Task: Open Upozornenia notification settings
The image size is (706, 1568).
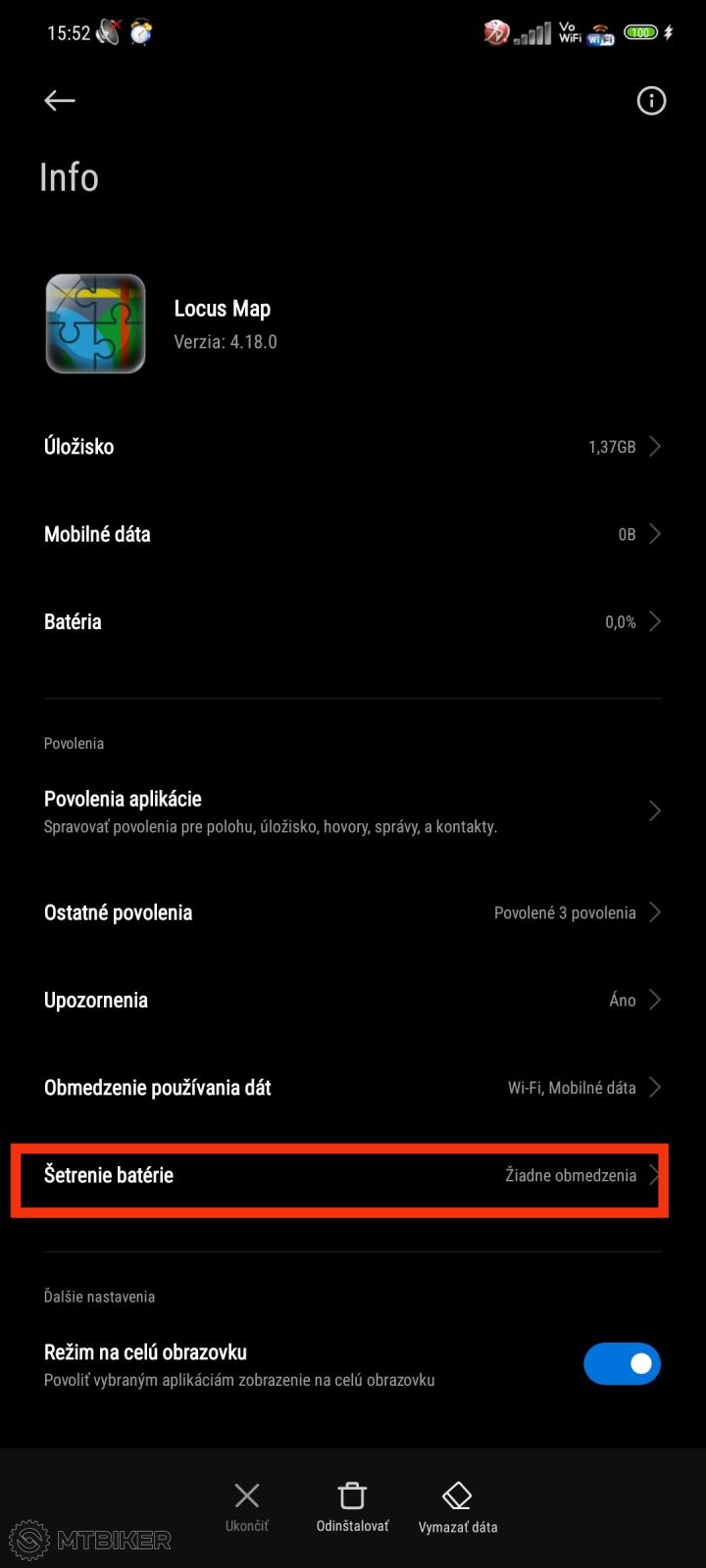Action: [x=353, y=1000]
